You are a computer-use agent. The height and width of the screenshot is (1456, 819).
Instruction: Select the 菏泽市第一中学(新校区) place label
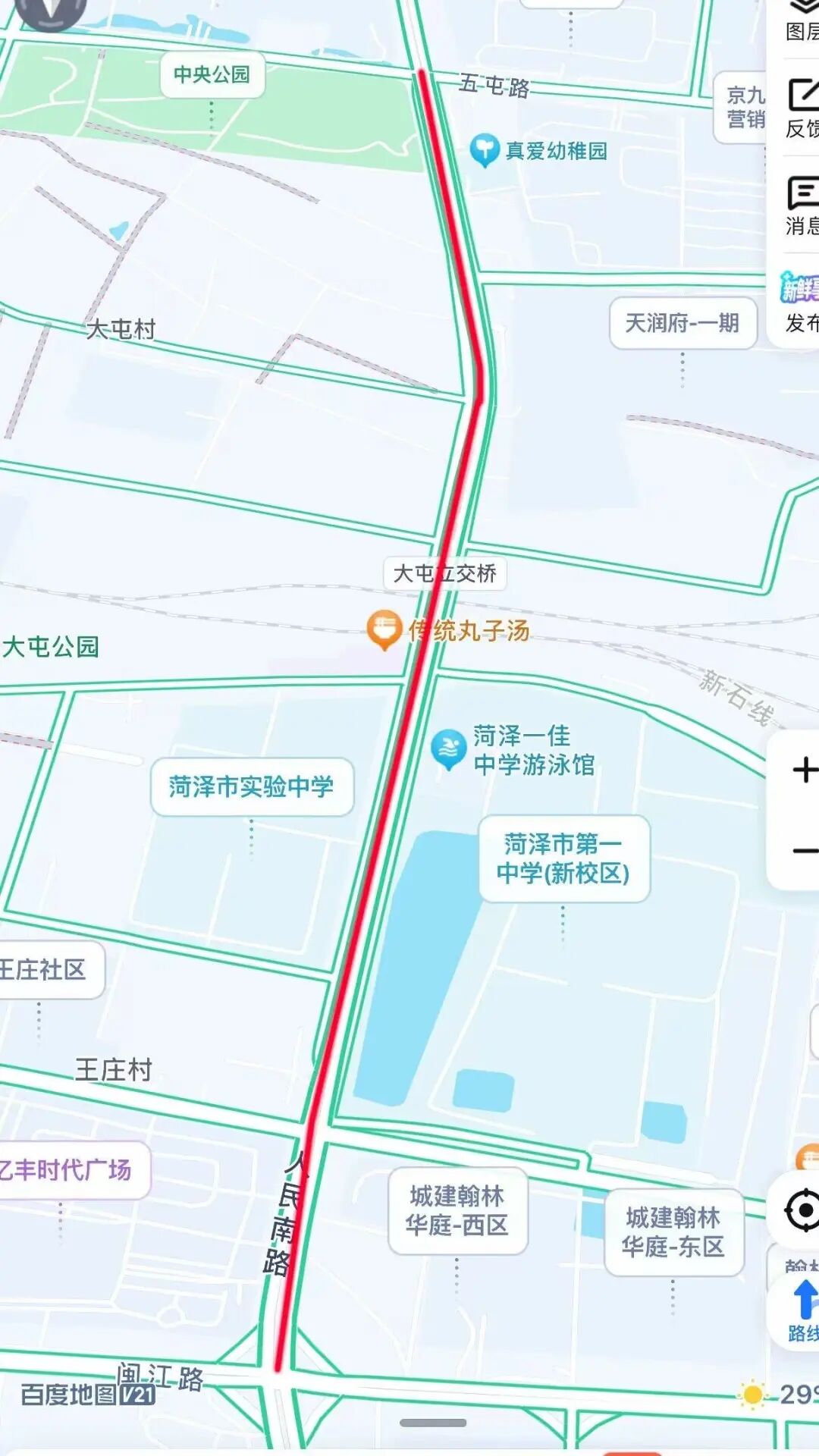(x=563, y=858)
